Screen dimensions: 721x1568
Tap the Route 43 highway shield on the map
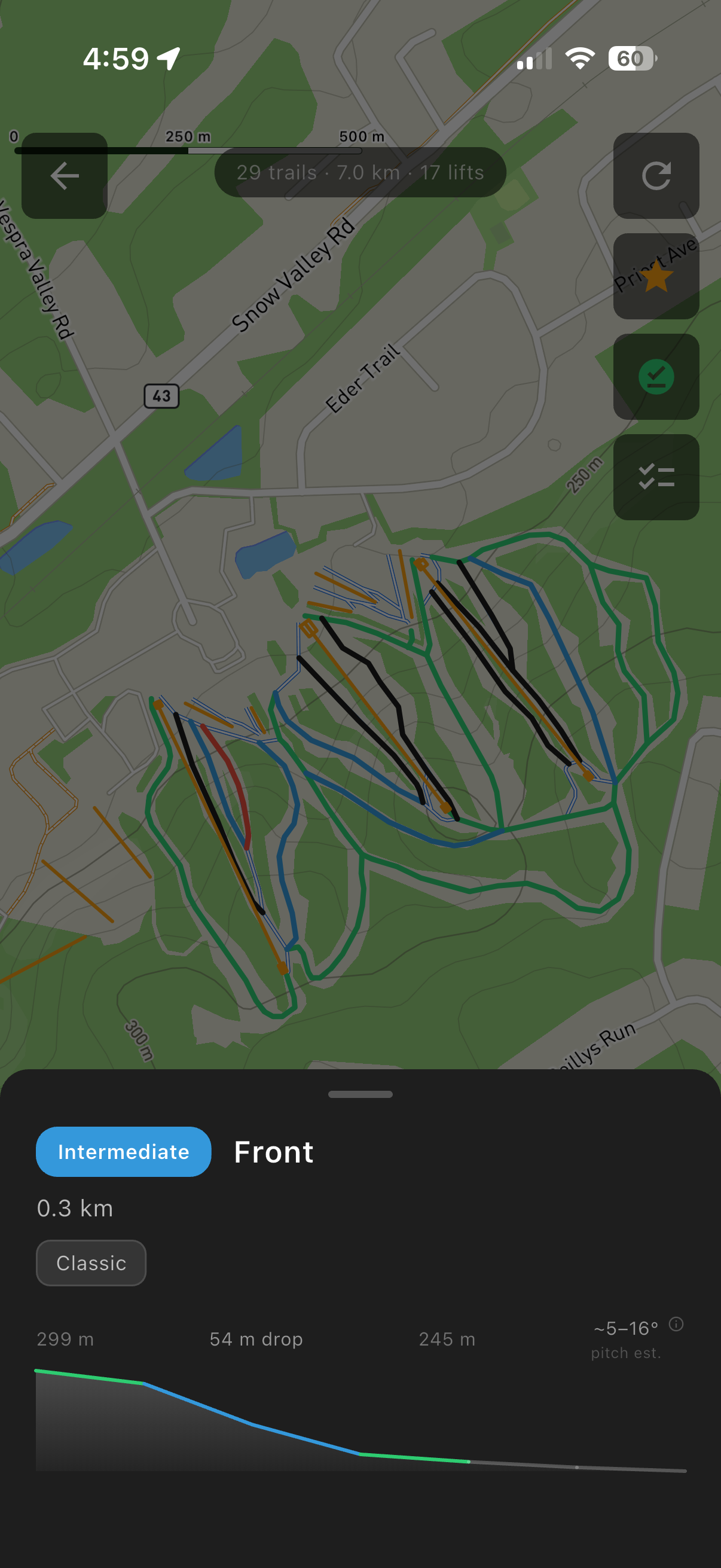(x=161, y=396)
